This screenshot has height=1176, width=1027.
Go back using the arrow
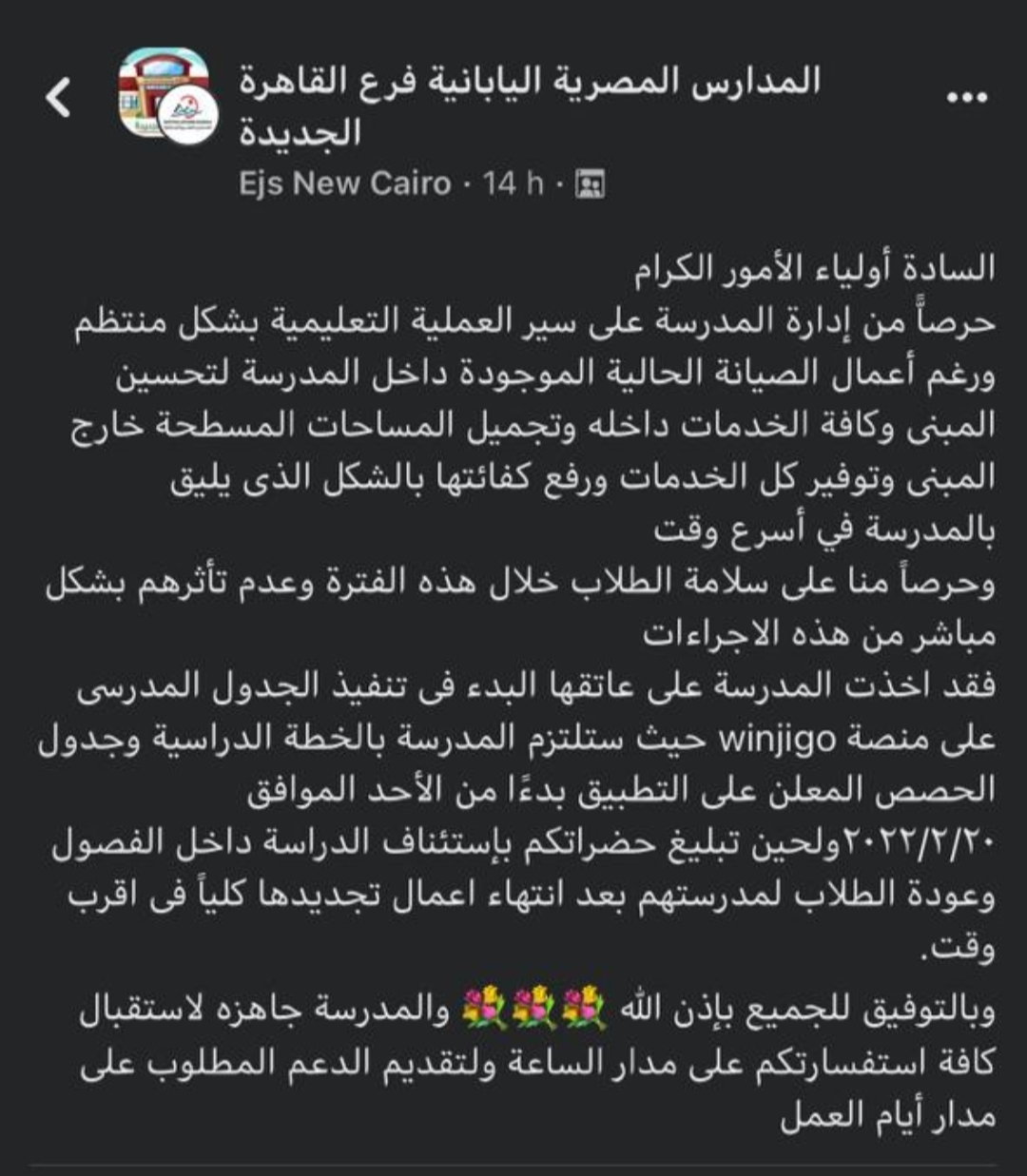pos(59,97)
